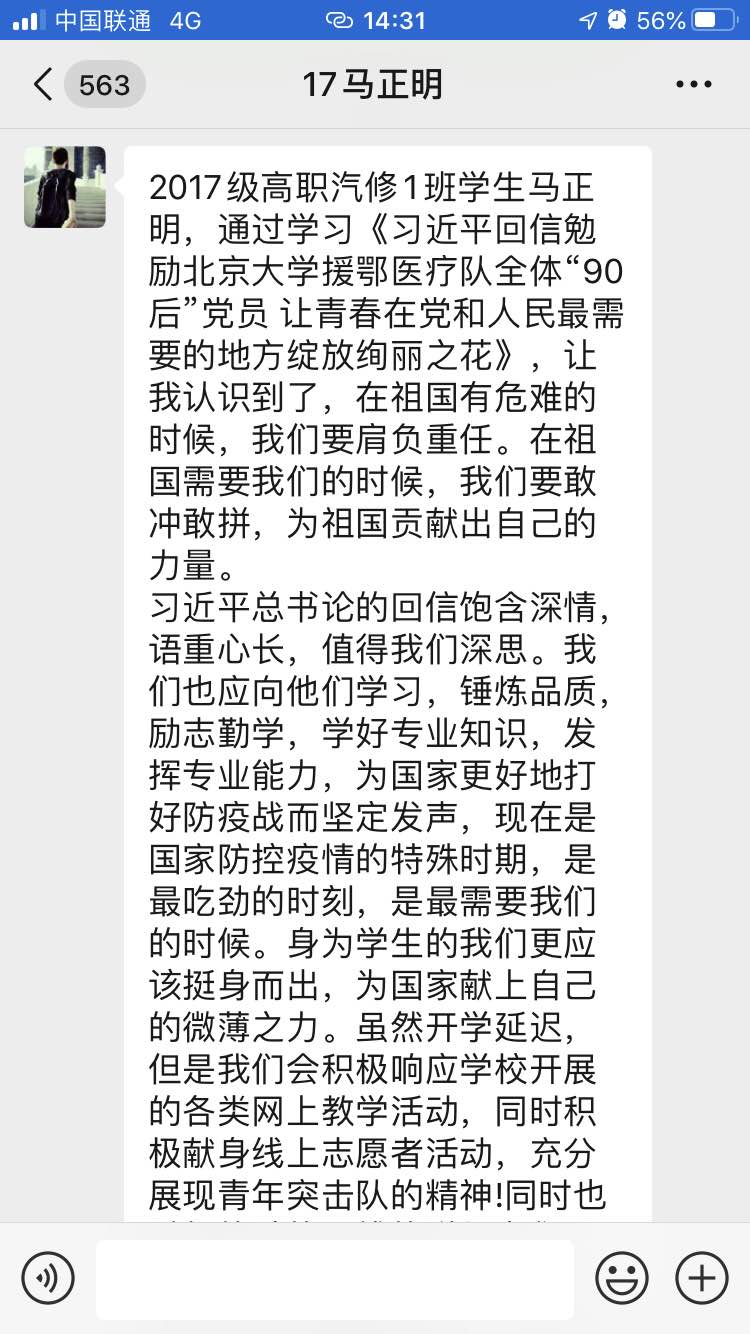Switch to voice message input
This screenshot has height=1334, width=750.
point(48,1278)
